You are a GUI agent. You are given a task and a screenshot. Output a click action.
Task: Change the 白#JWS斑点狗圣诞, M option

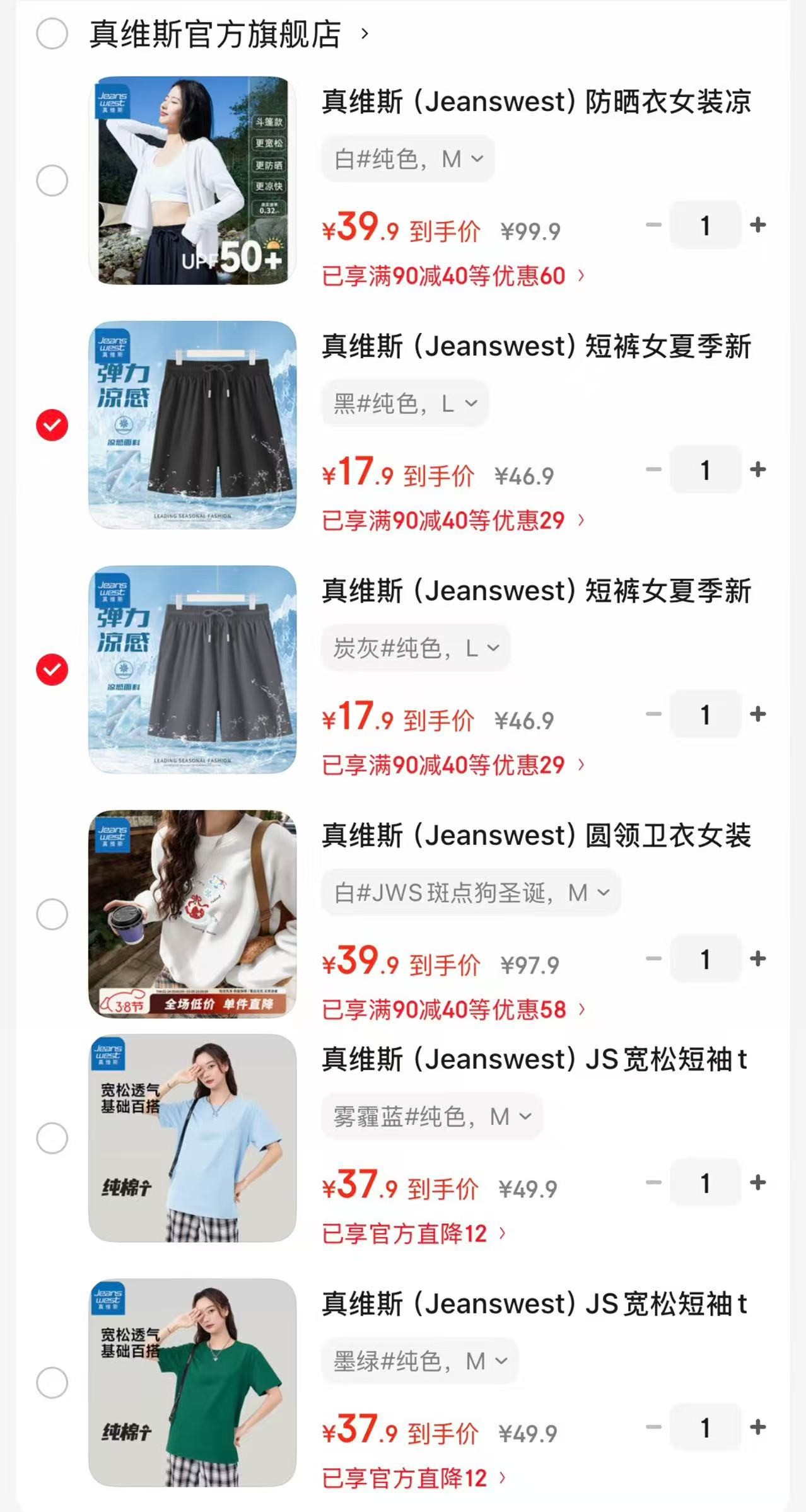(471, 893)
